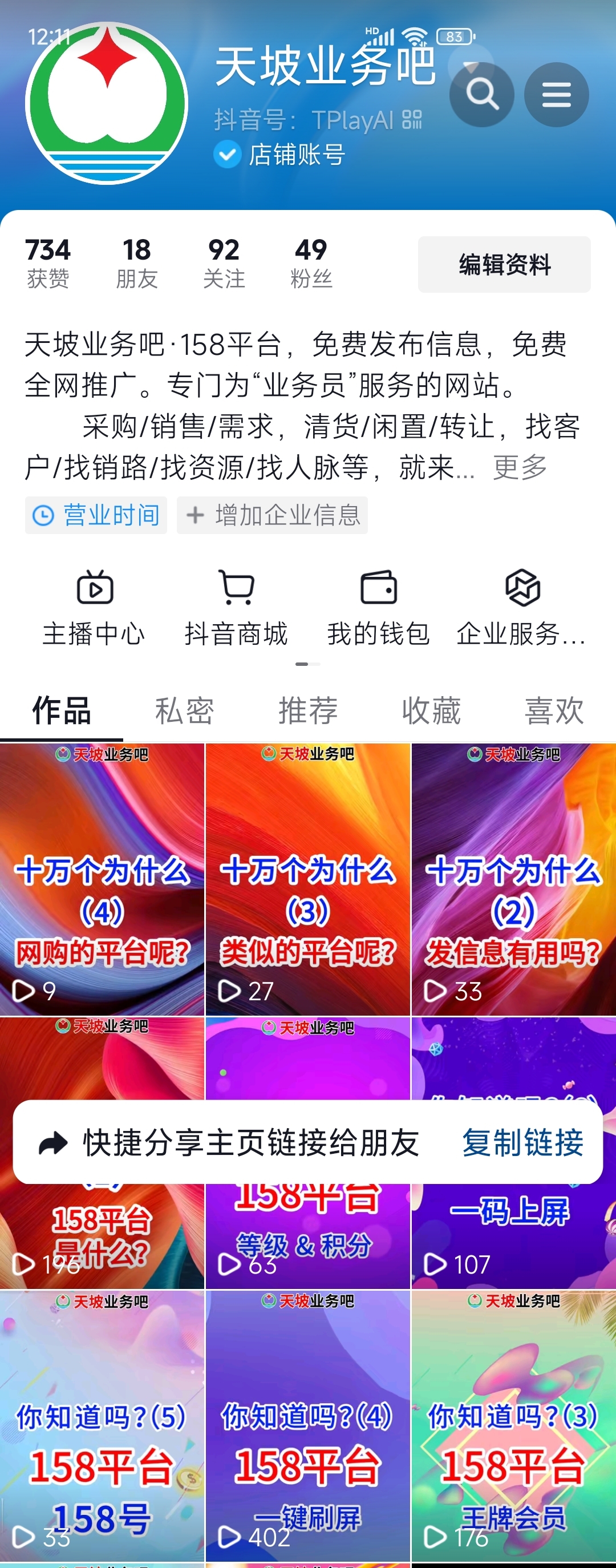Switch to the 收藏 tab
Viewport: 616px width, 1568px height.
pos(431,710)
